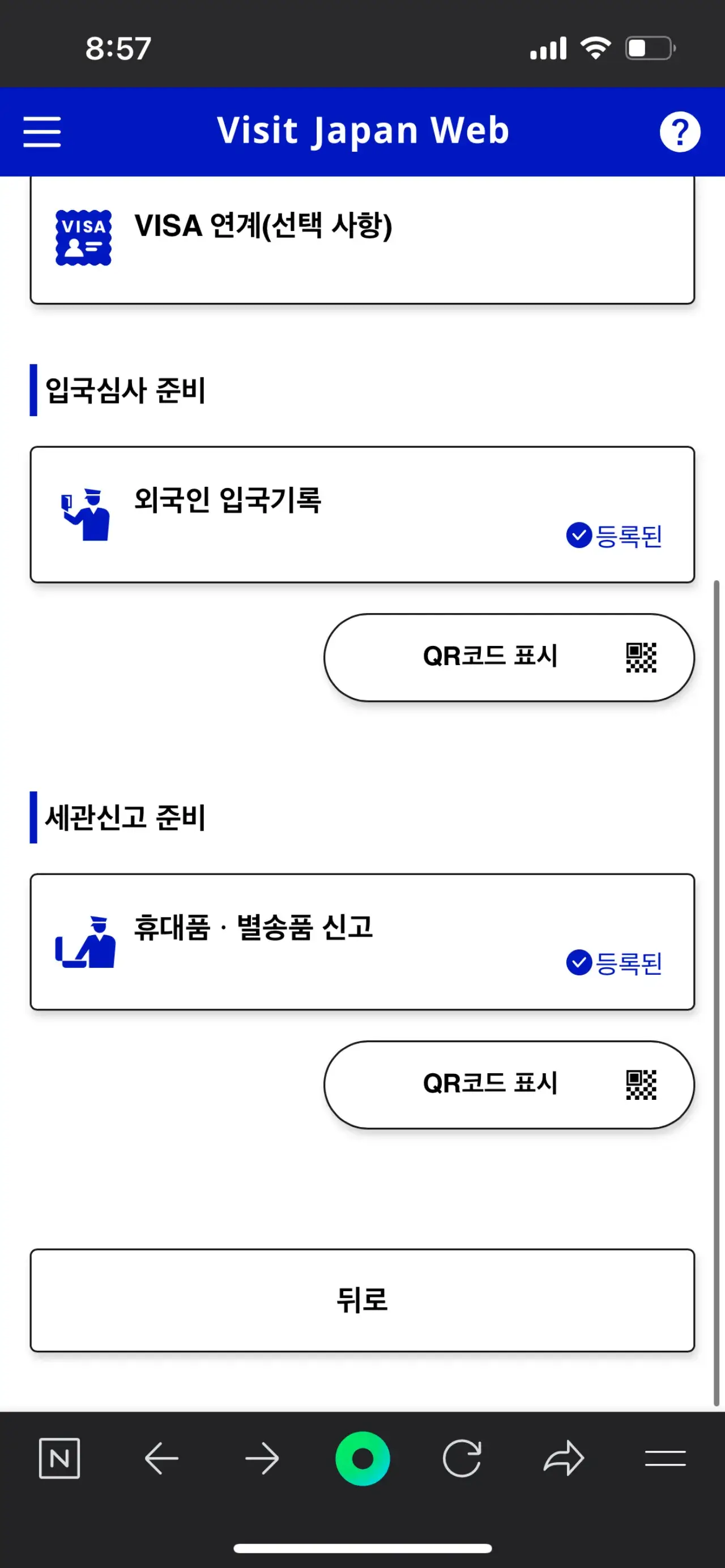Go back with the browser back arrow
The height and width of the screenshot is (1568, 725).
tap(161, 1458)
